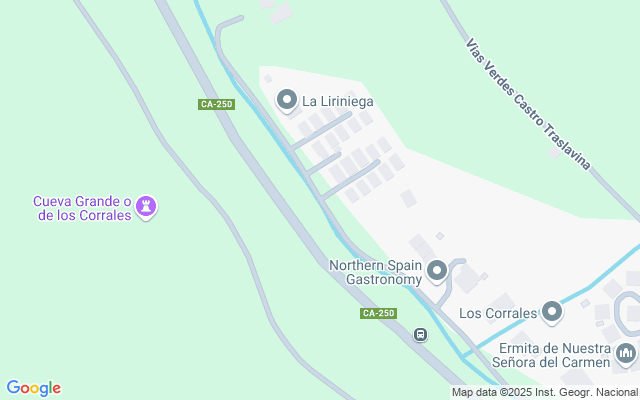The height and width of the screenshot is (400, 640).
Task: Select the bus stop icon on CA-250
Action: (420, 334)
